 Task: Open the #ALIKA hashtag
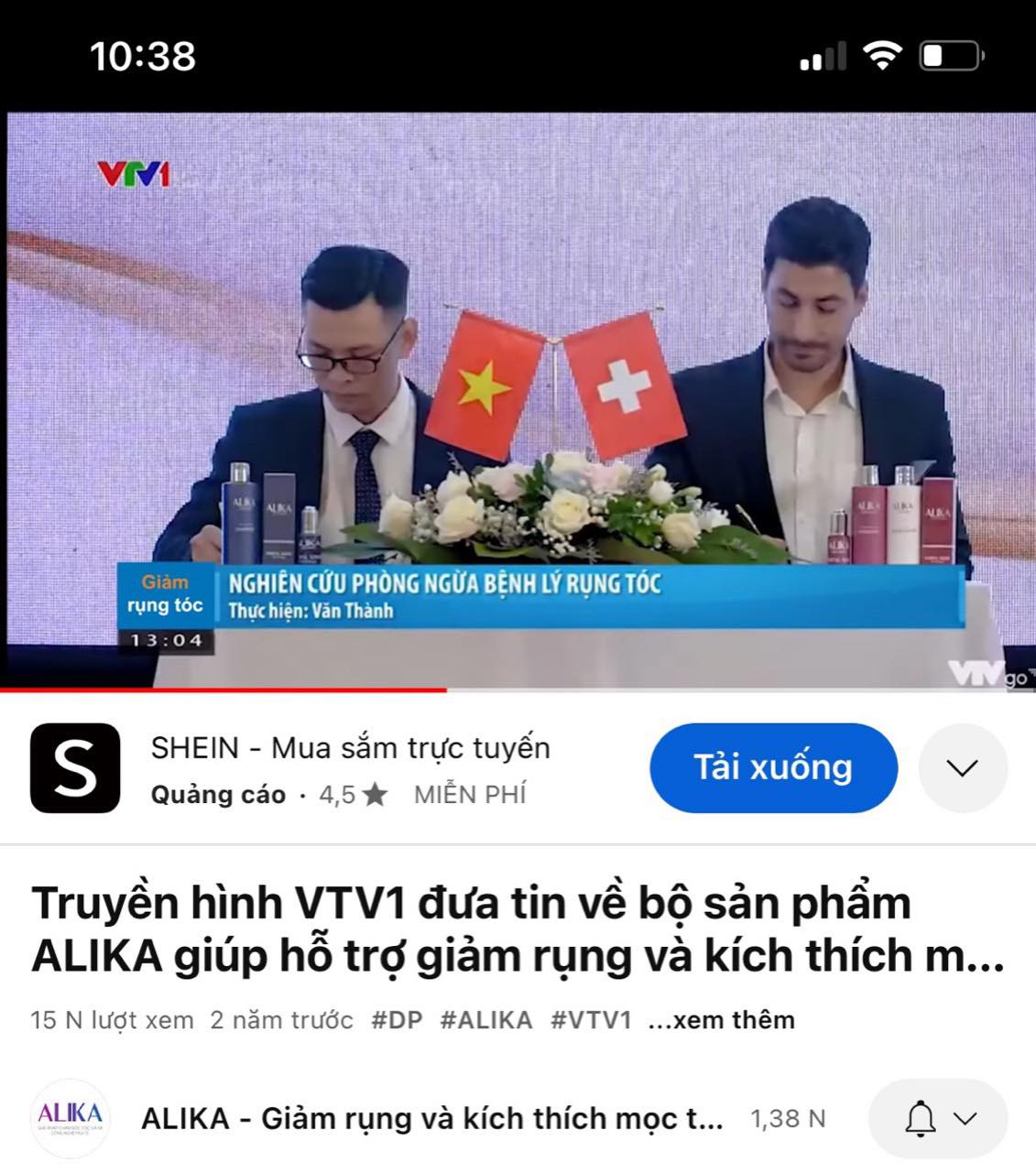(x=485, y=1020)
